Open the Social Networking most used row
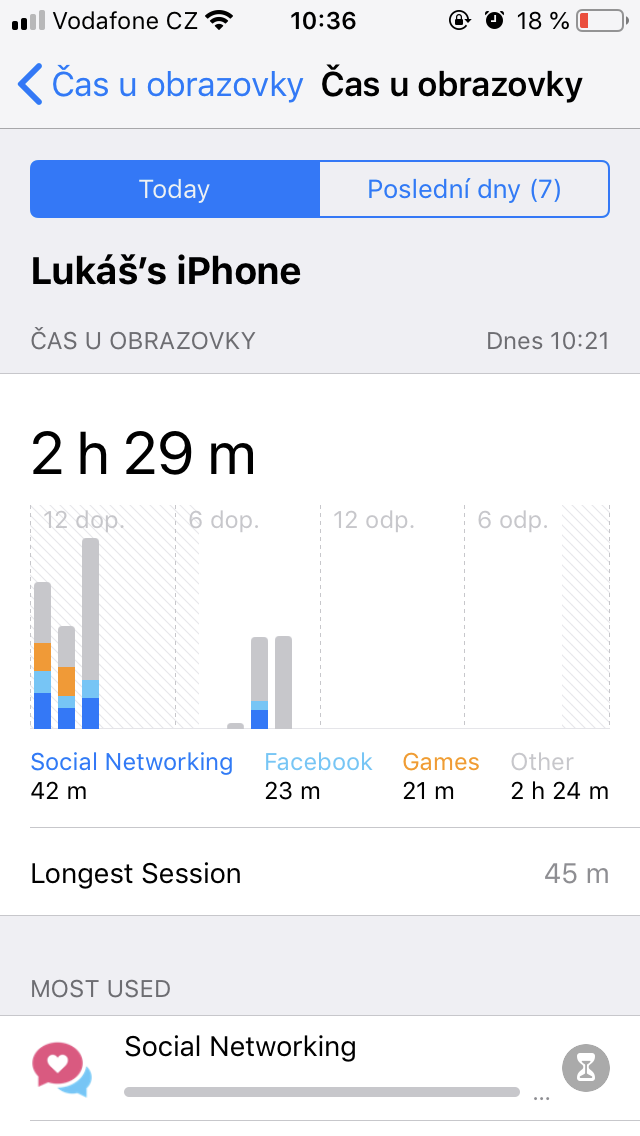640x1136 pixels. coord(320,1068)
